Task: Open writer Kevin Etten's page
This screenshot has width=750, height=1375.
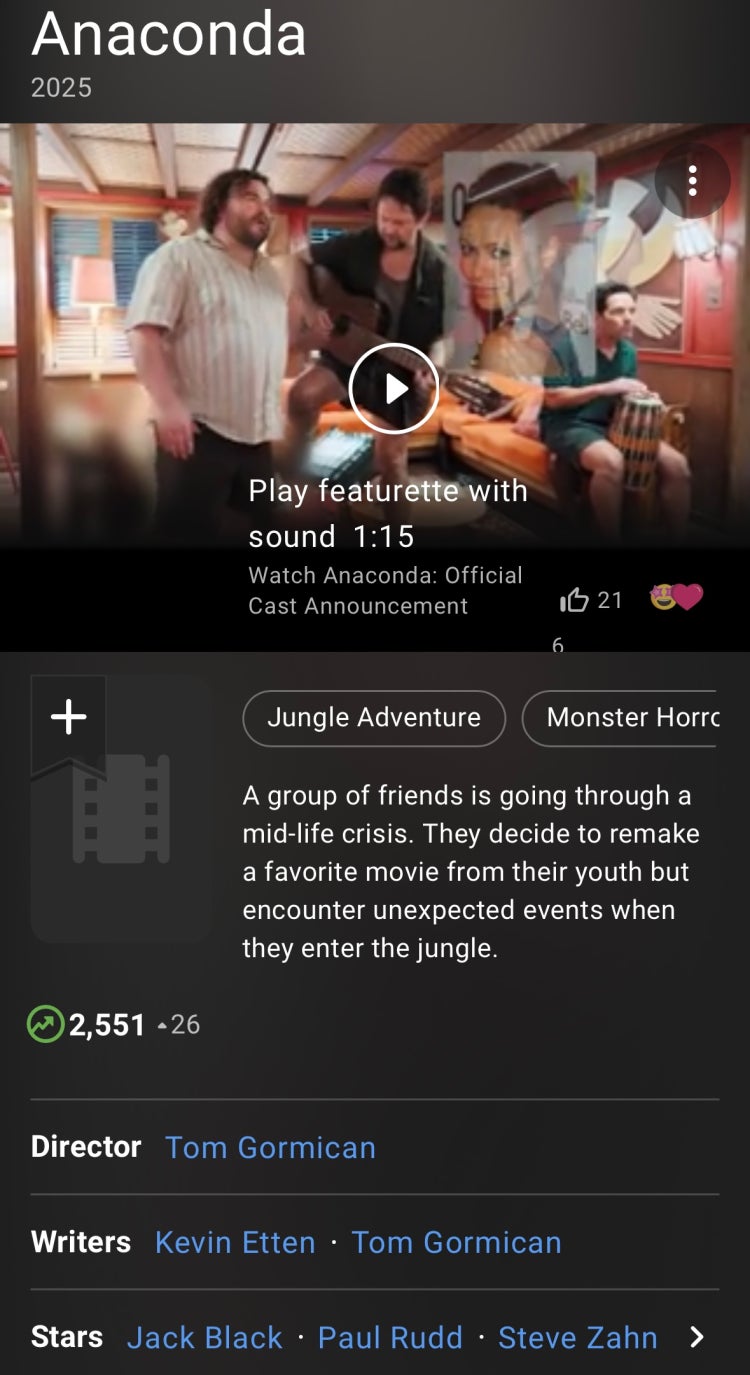Action: click(235, 1242)
